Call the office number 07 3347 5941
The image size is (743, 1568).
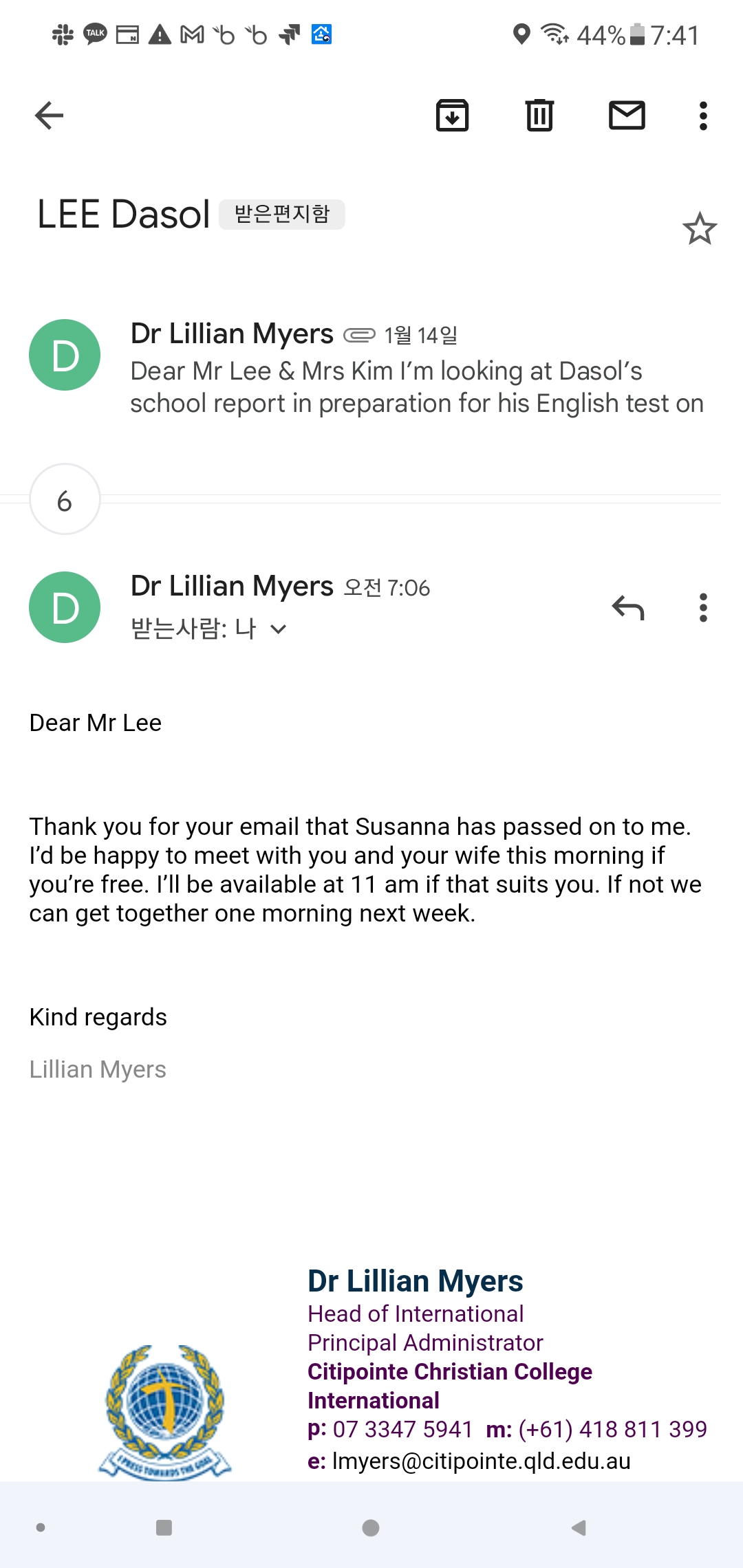(x=402, y=1429)
